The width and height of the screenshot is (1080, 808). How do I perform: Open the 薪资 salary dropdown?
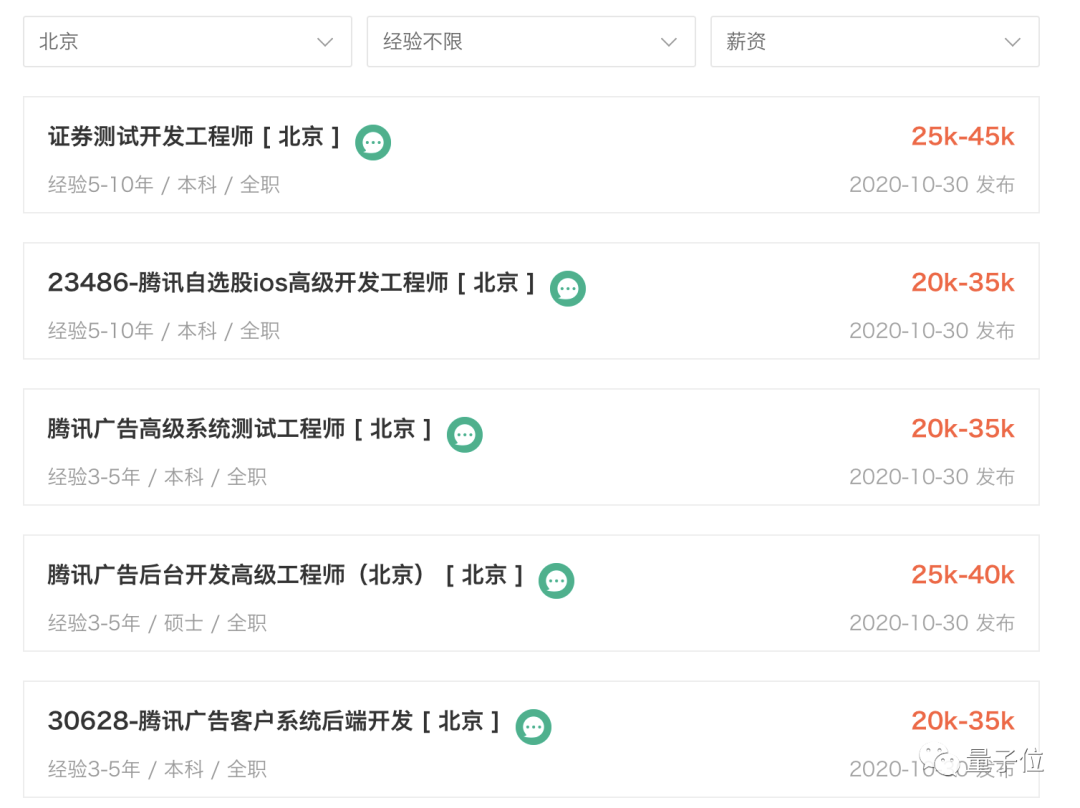coord(874,42)
